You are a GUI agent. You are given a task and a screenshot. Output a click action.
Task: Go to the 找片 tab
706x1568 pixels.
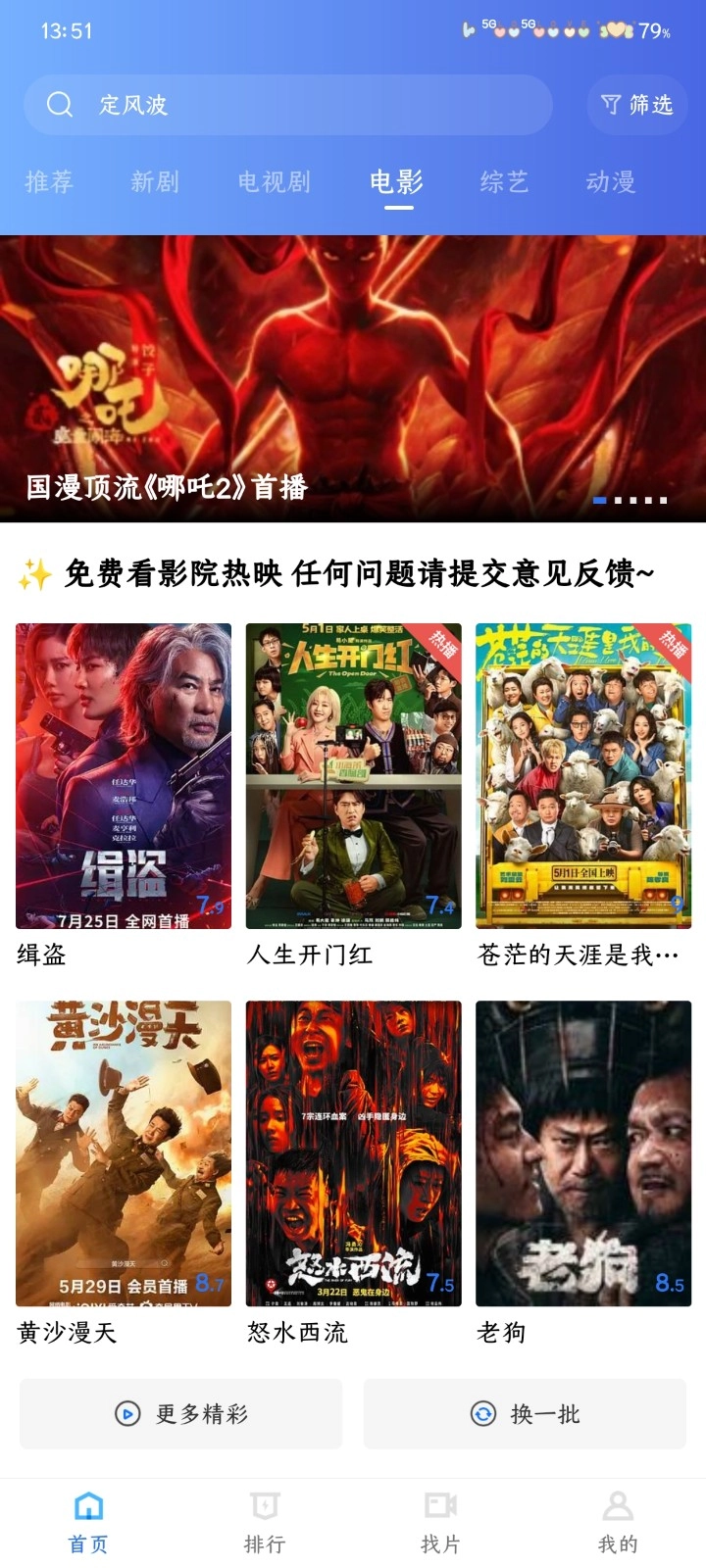tap(440, 1523)
